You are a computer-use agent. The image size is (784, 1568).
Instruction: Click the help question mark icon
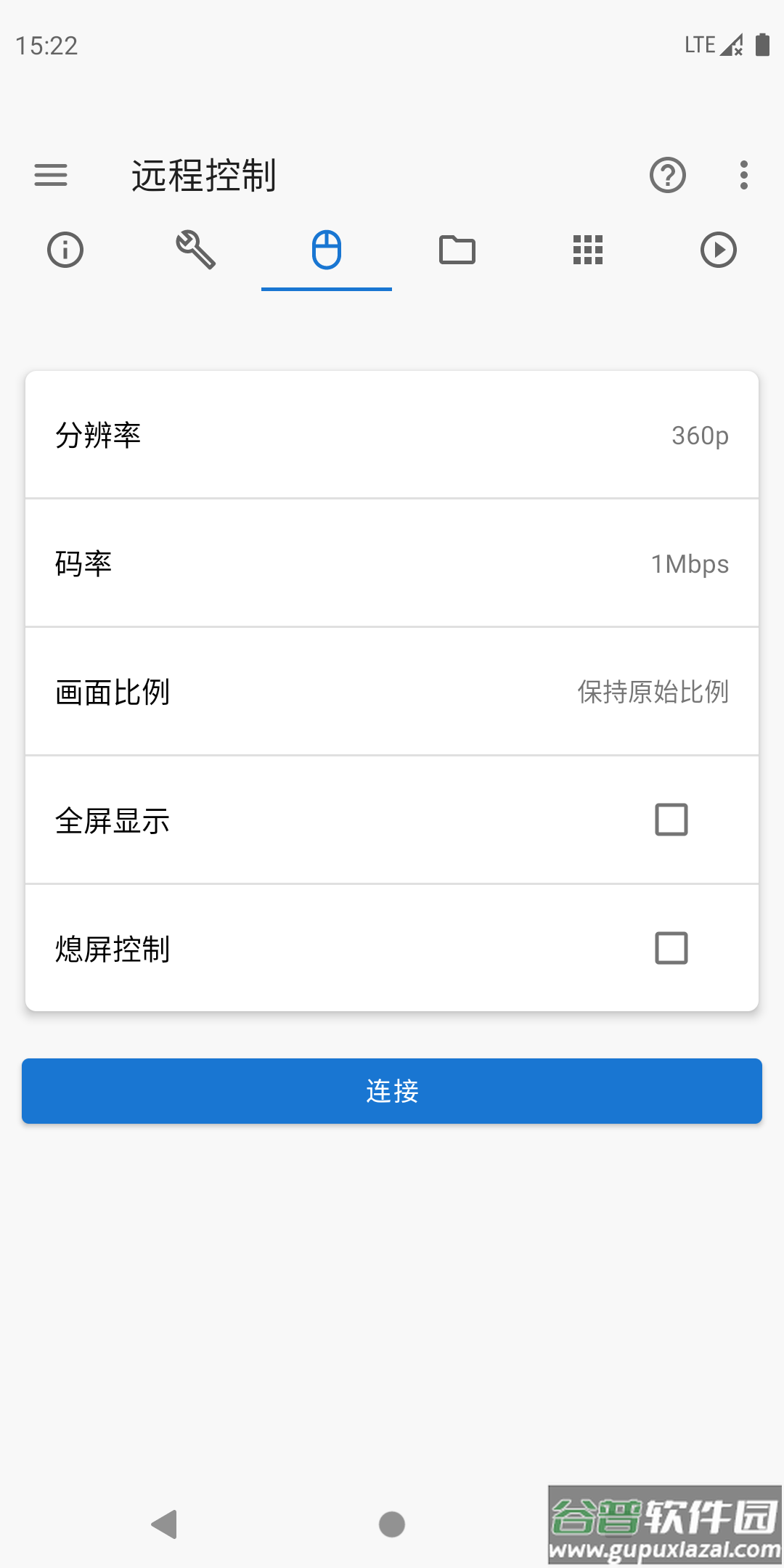[667, 175]
